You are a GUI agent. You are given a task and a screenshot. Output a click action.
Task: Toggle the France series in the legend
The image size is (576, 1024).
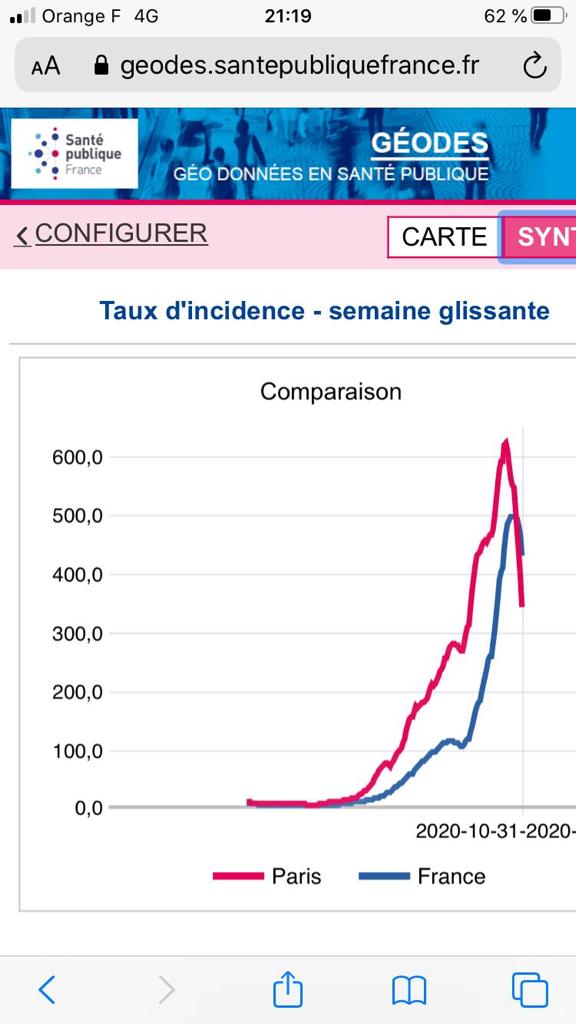(423, 876)
